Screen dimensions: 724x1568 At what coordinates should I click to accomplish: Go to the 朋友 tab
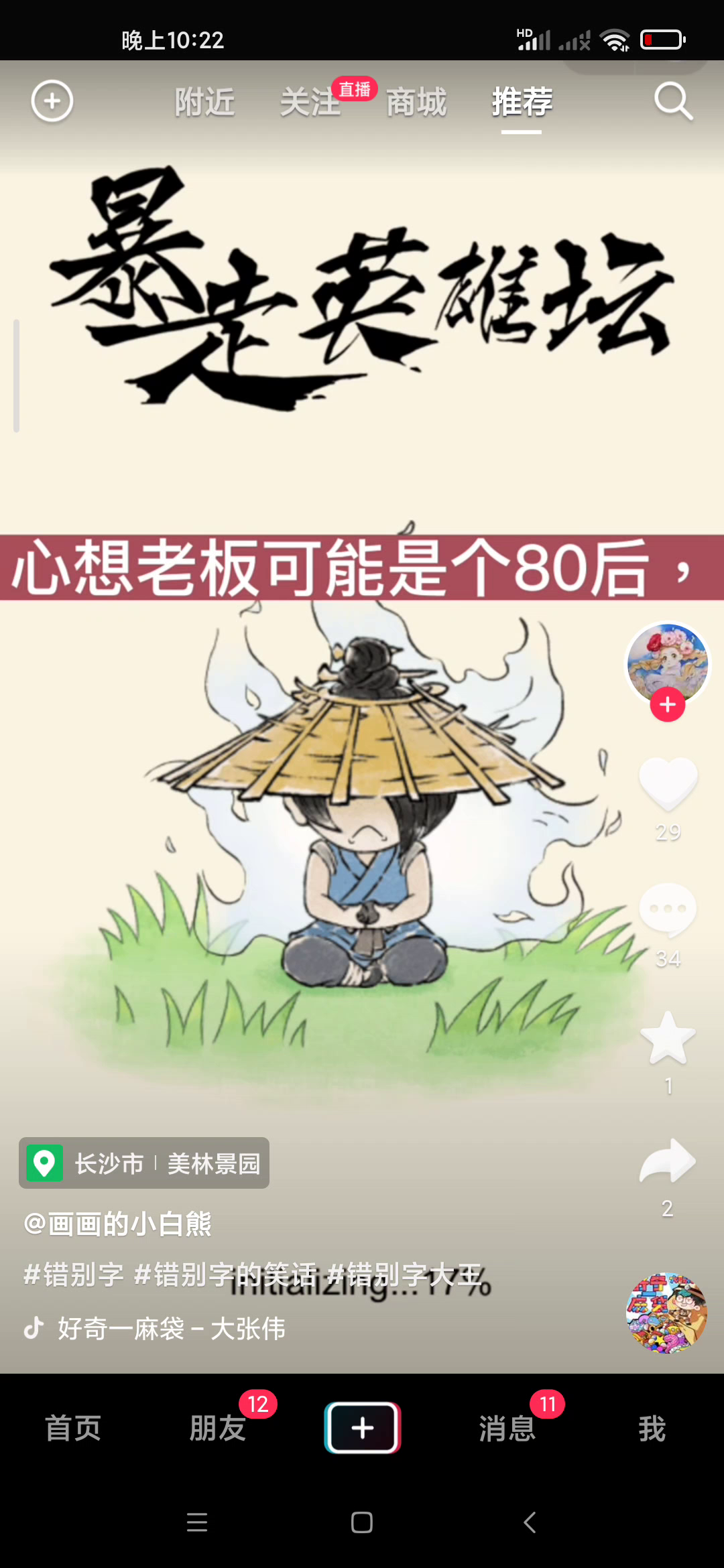pos(218,1428)
